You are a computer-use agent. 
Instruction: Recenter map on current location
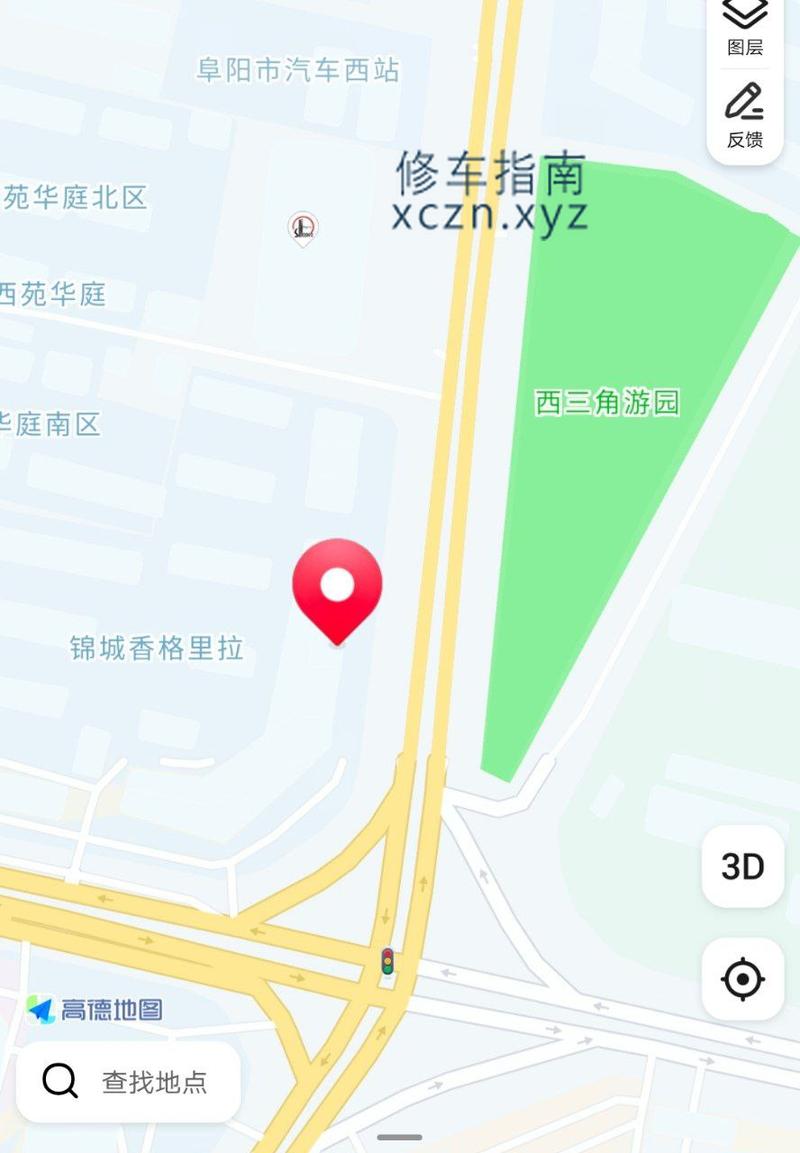point(743,979)
